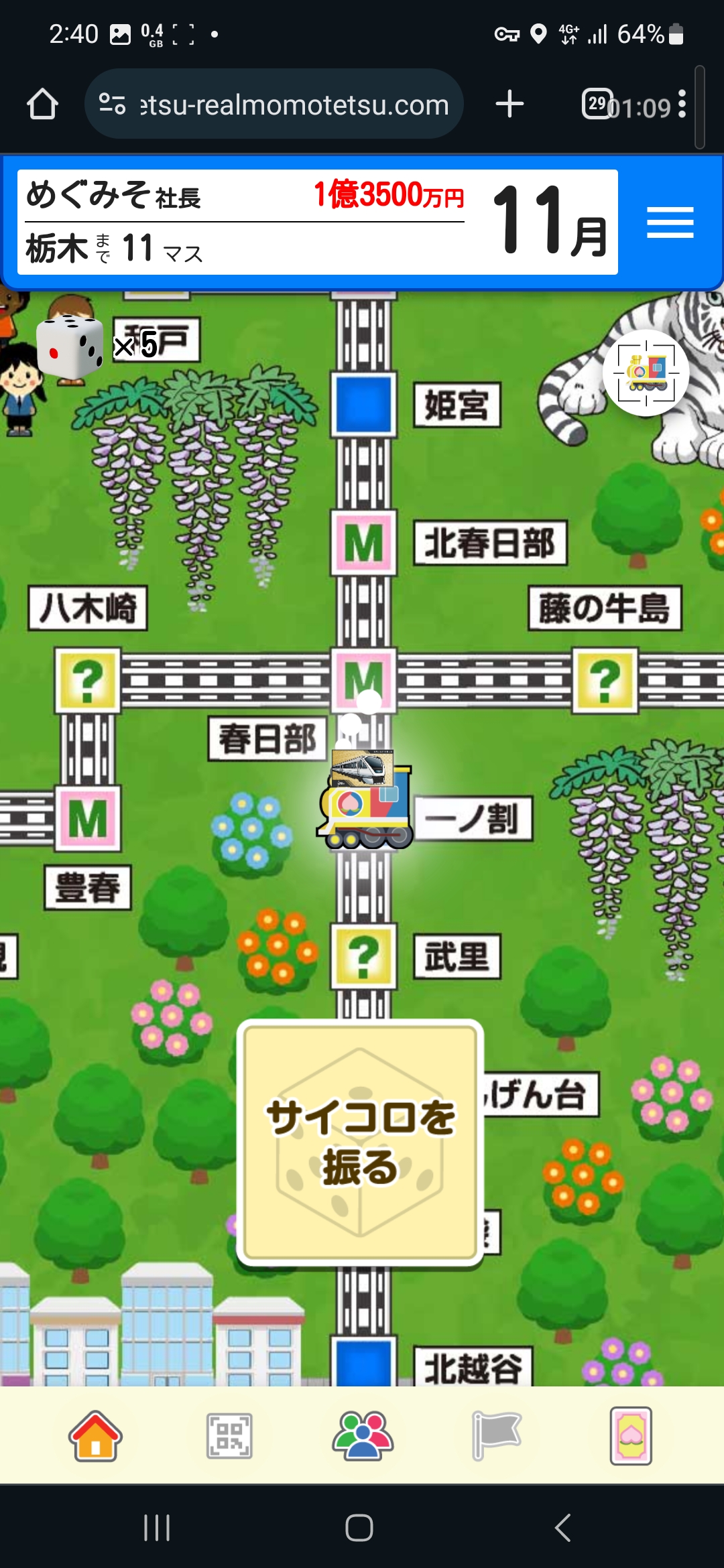724x1568 pixels.
Task: Open the QR code scanner tab
Action: point(229,1436)
